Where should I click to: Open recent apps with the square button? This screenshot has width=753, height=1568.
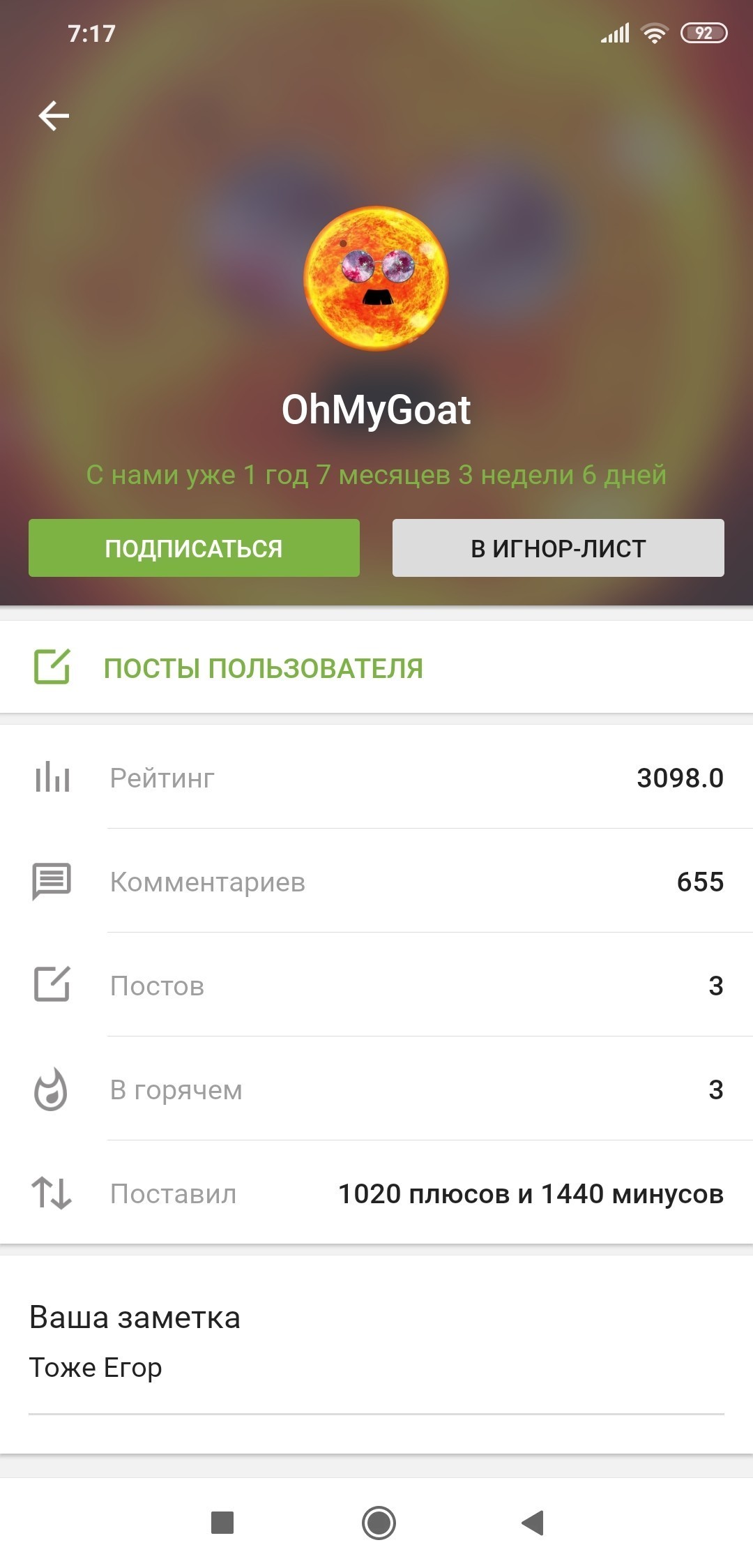click(x=222, y=1523)
